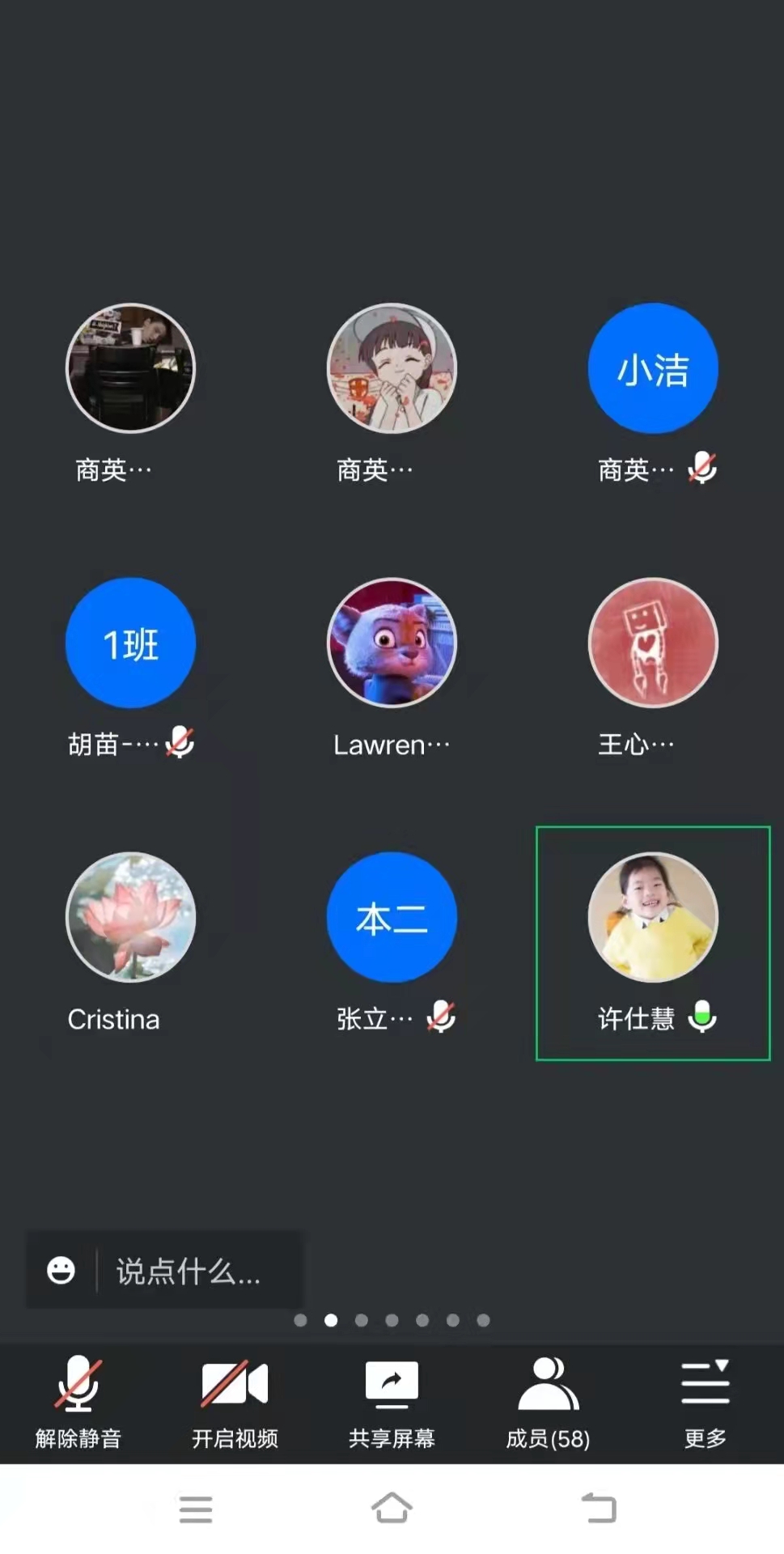Open the 更多 menu
784x1554 pixels.
tap(705, 1402)
